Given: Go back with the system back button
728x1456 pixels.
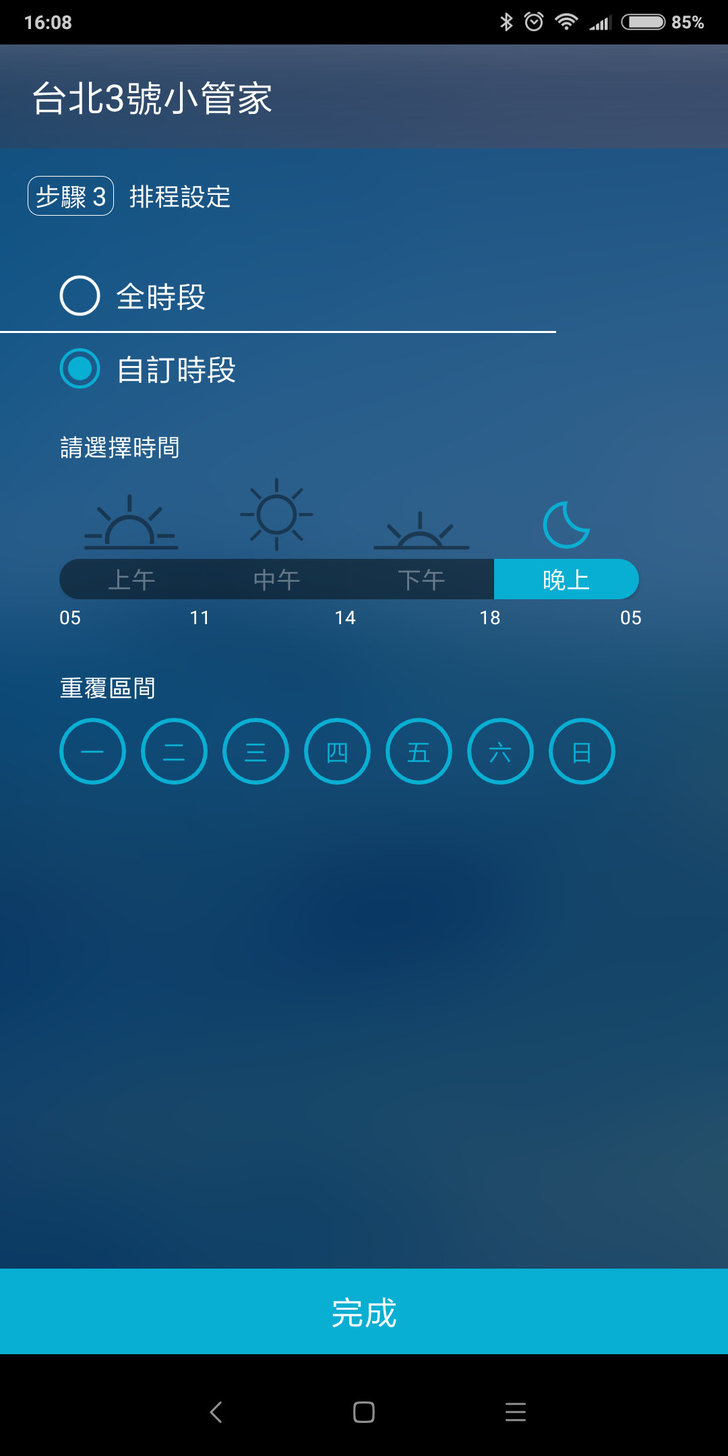Looking at the screenshot, I should pos(216,1412).
